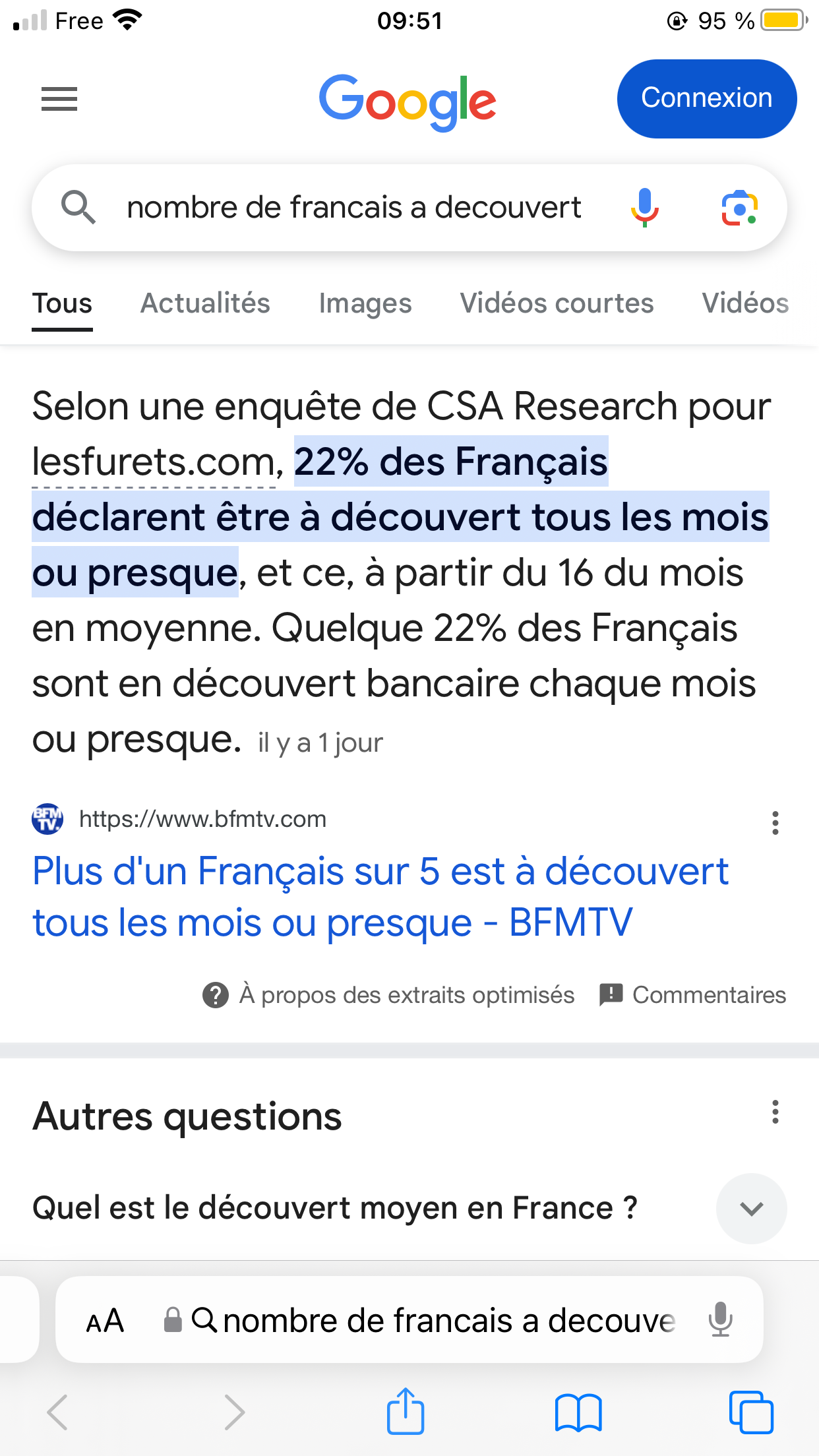The height and width of the screenshot is (1456, 819).
Task: Switch to the Images tab
Action: pyautogui.click(x=365, y=303)
